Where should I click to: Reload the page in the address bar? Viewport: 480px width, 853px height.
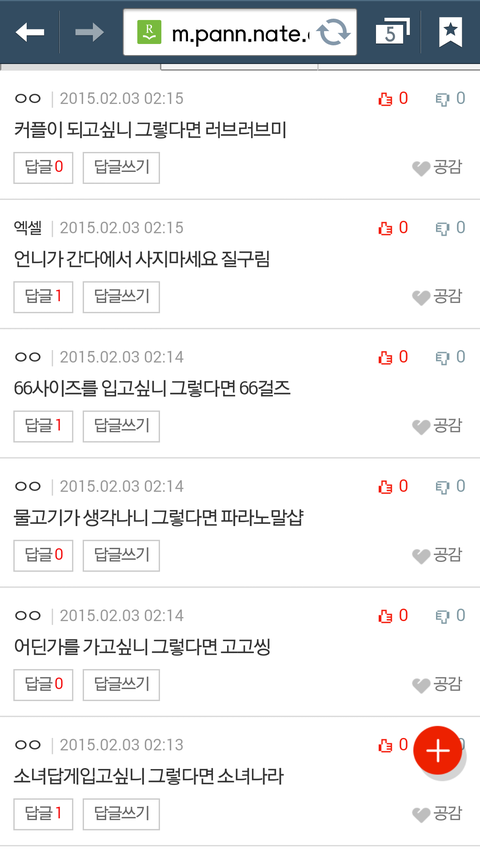334,32
